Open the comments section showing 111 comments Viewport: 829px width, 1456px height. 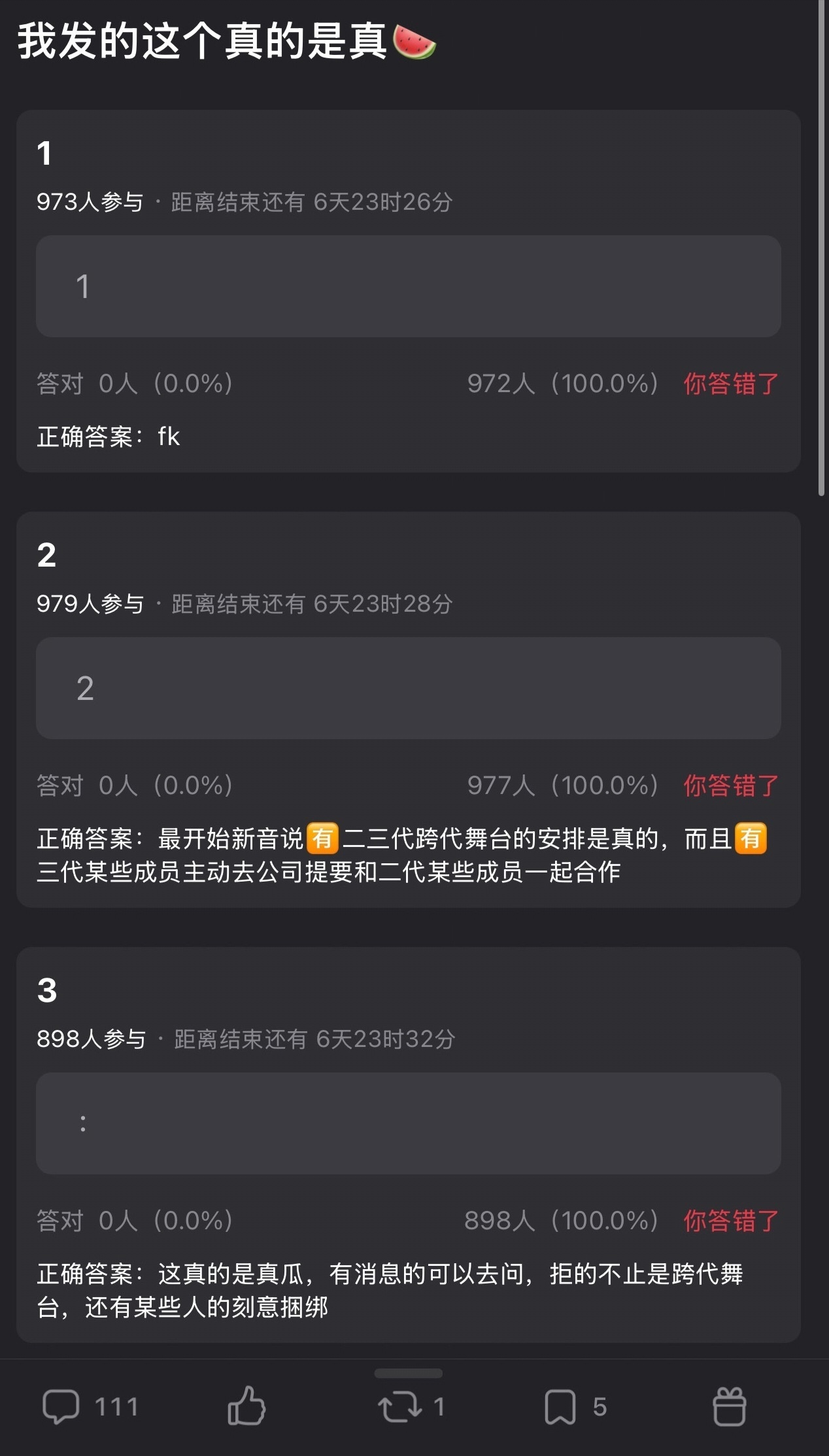[x=92, y=1406]
